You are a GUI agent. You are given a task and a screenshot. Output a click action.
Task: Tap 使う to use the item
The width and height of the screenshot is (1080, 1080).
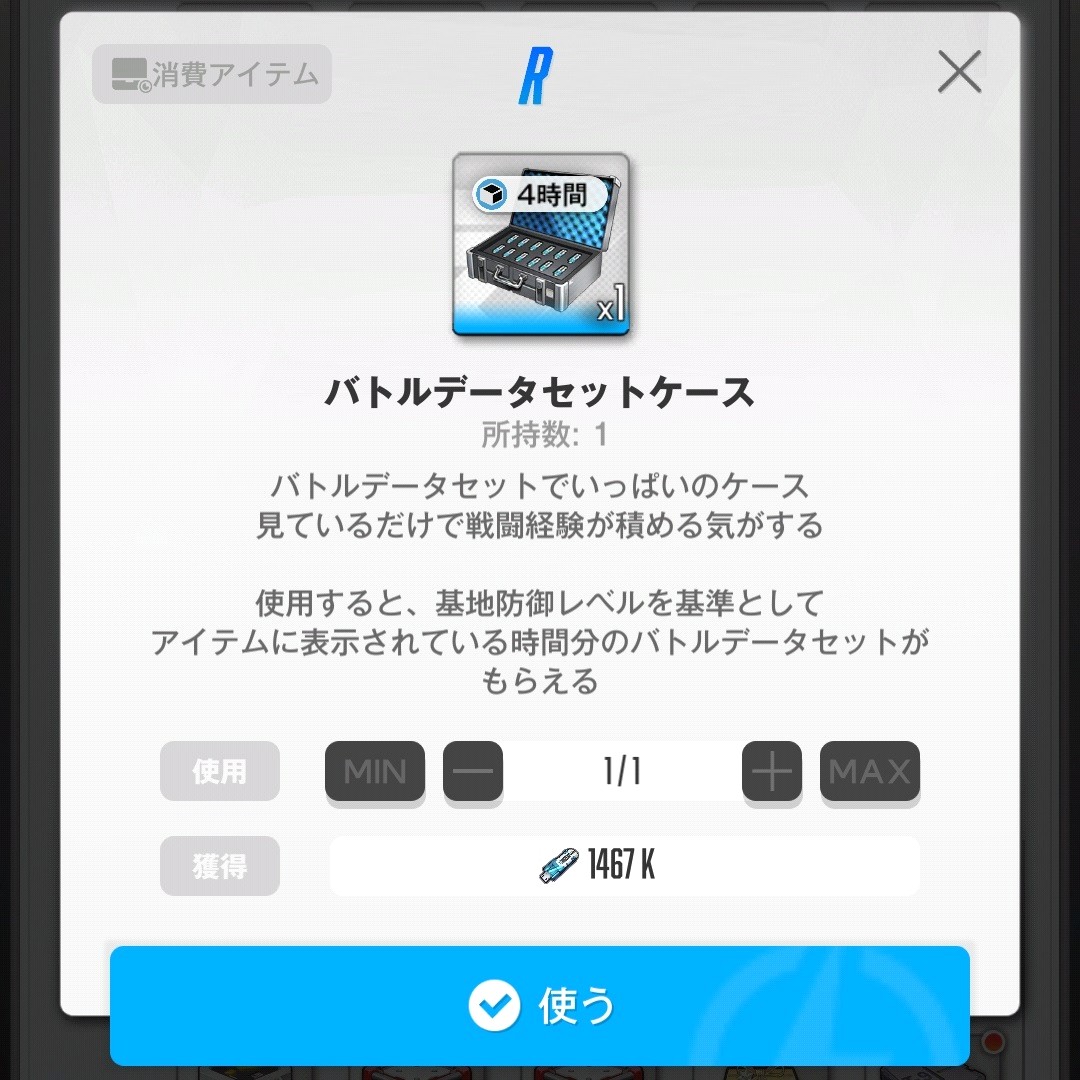point(540,1005)
